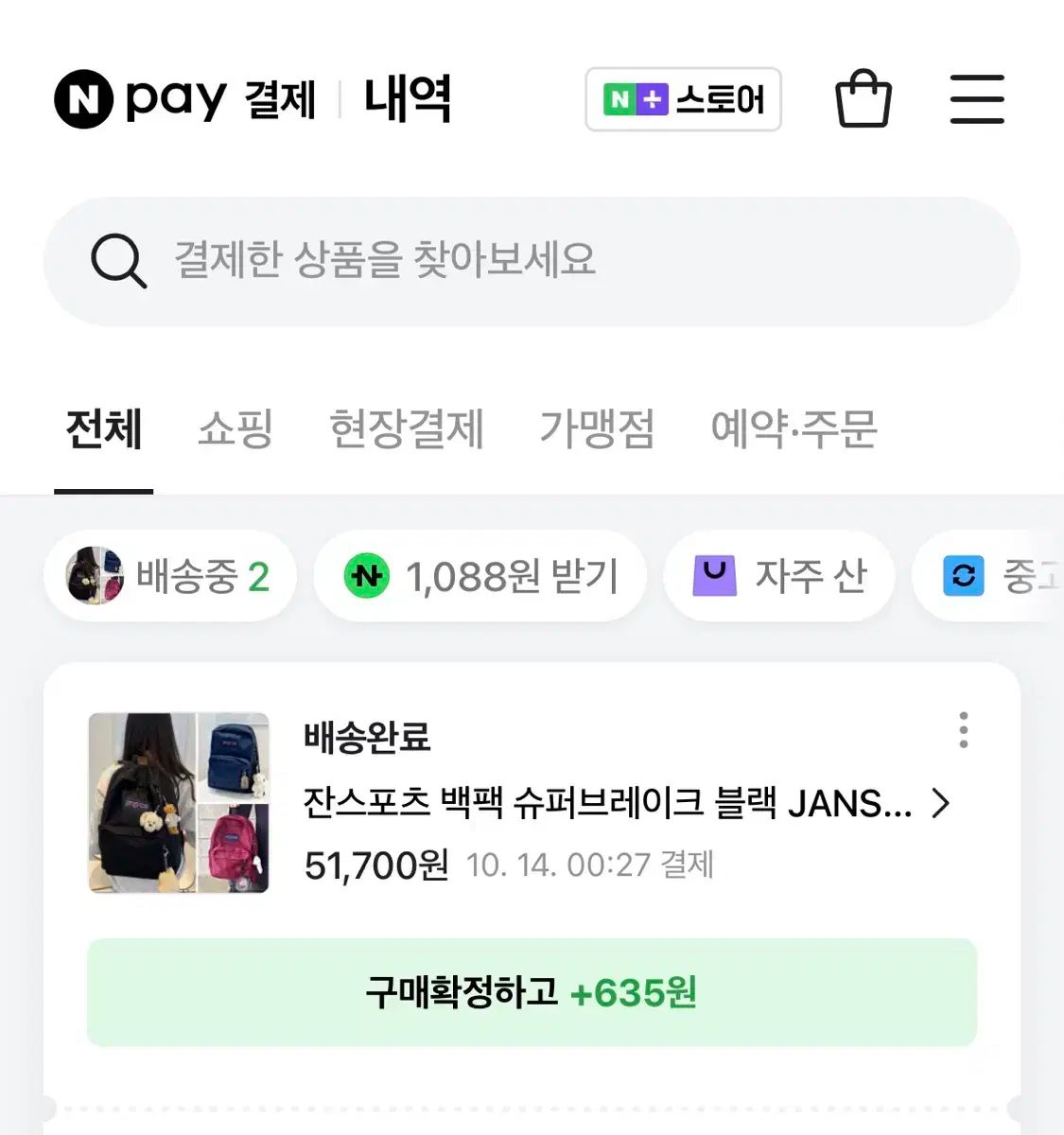
Task: Switch to the 쇼핑 tab
Action: 235,429
